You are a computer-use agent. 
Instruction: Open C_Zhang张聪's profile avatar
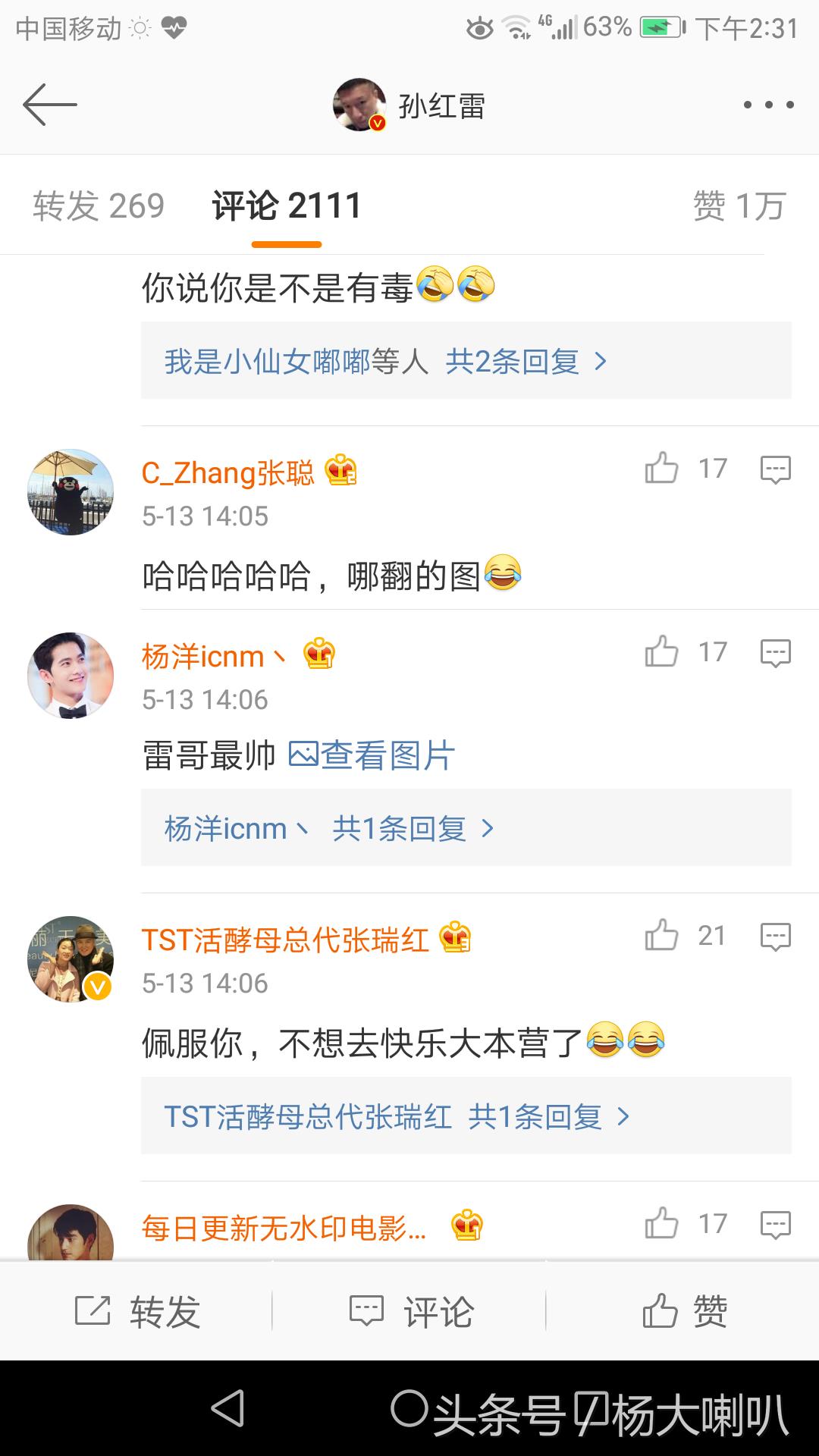coord(71,491)
